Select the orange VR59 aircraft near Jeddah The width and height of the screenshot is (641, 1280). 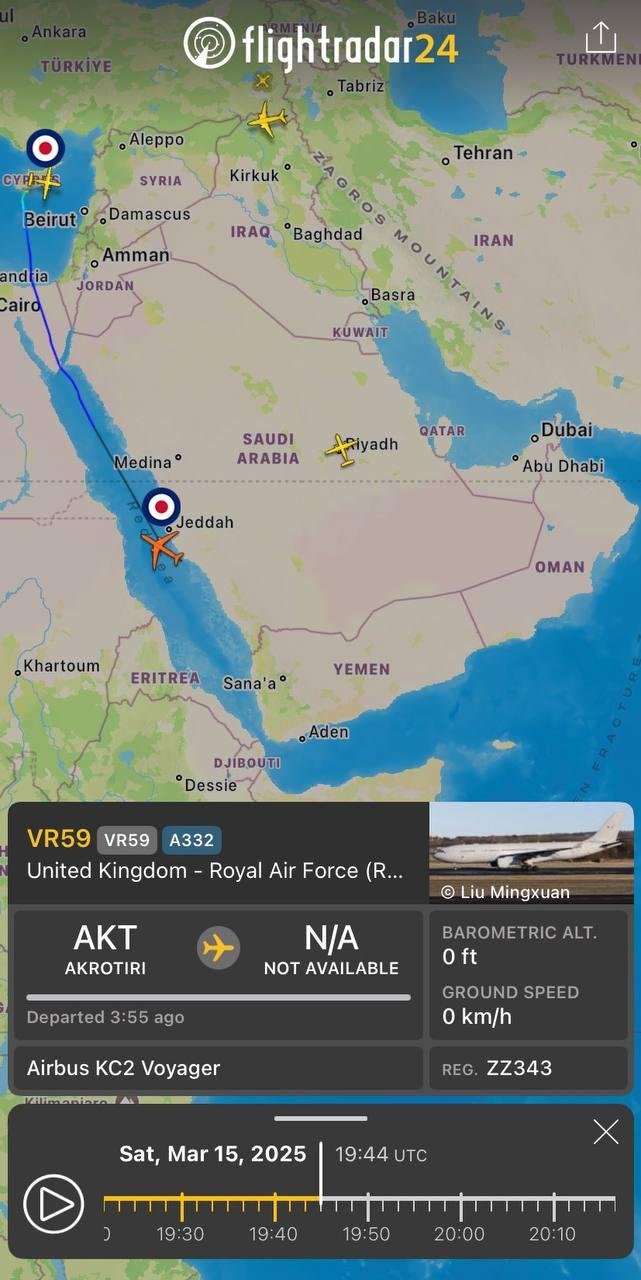coord(160,547)
